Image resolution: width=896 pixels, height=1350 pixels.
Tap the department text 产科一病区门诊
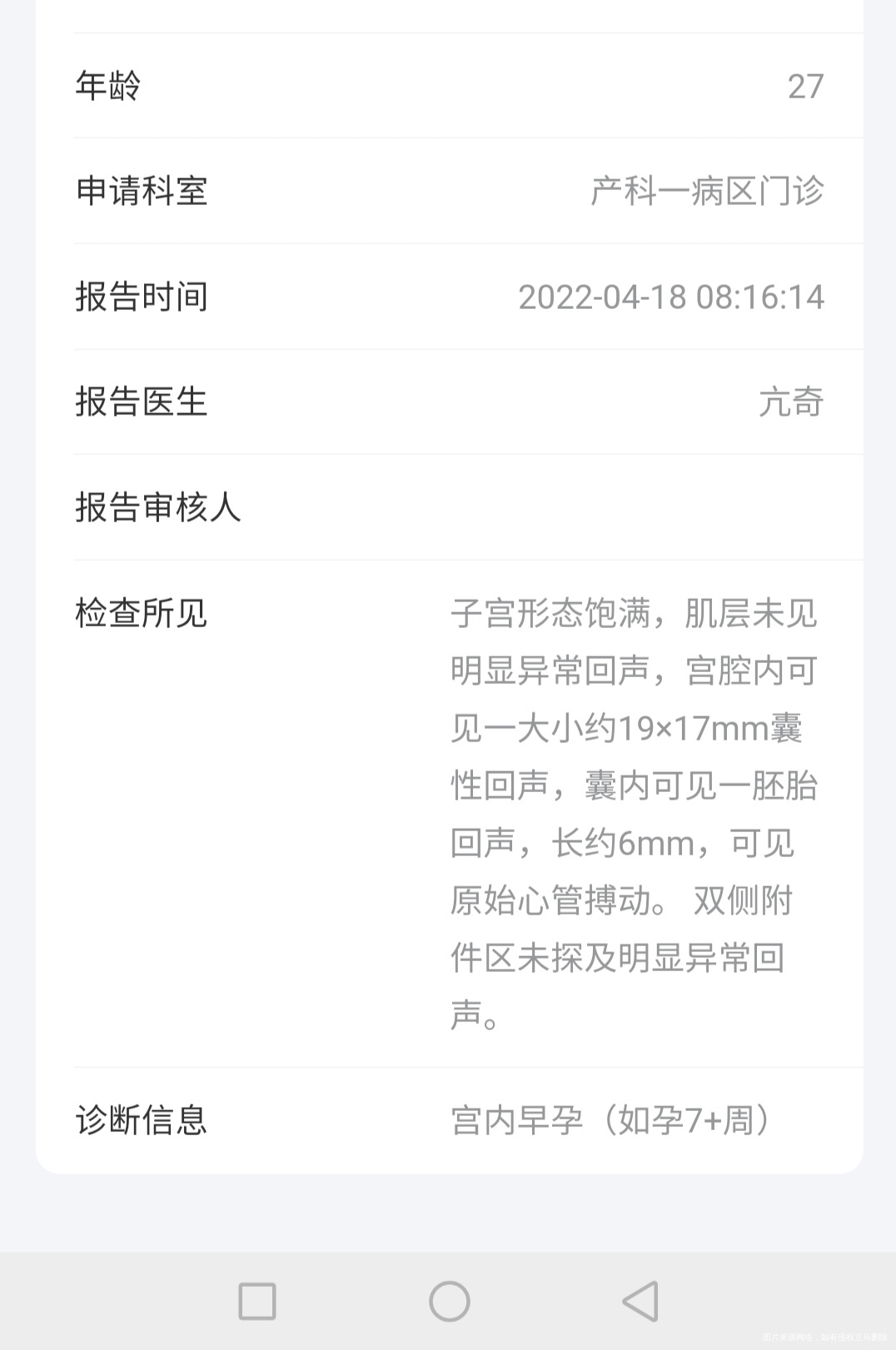706,191
